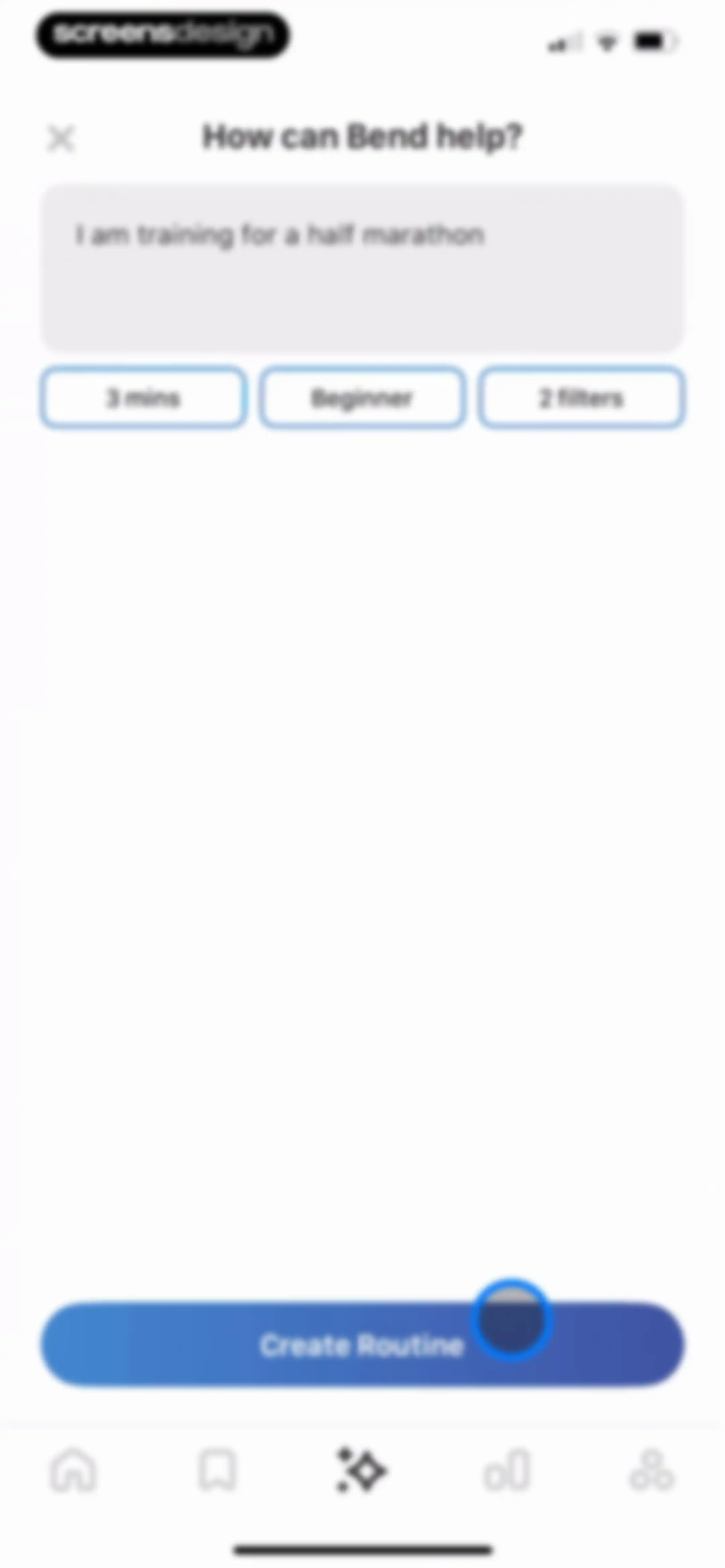The width and height of the screenshot is (725, 1568).
Task: Open the bar chart stats tab
Action: click(507, 1471)
